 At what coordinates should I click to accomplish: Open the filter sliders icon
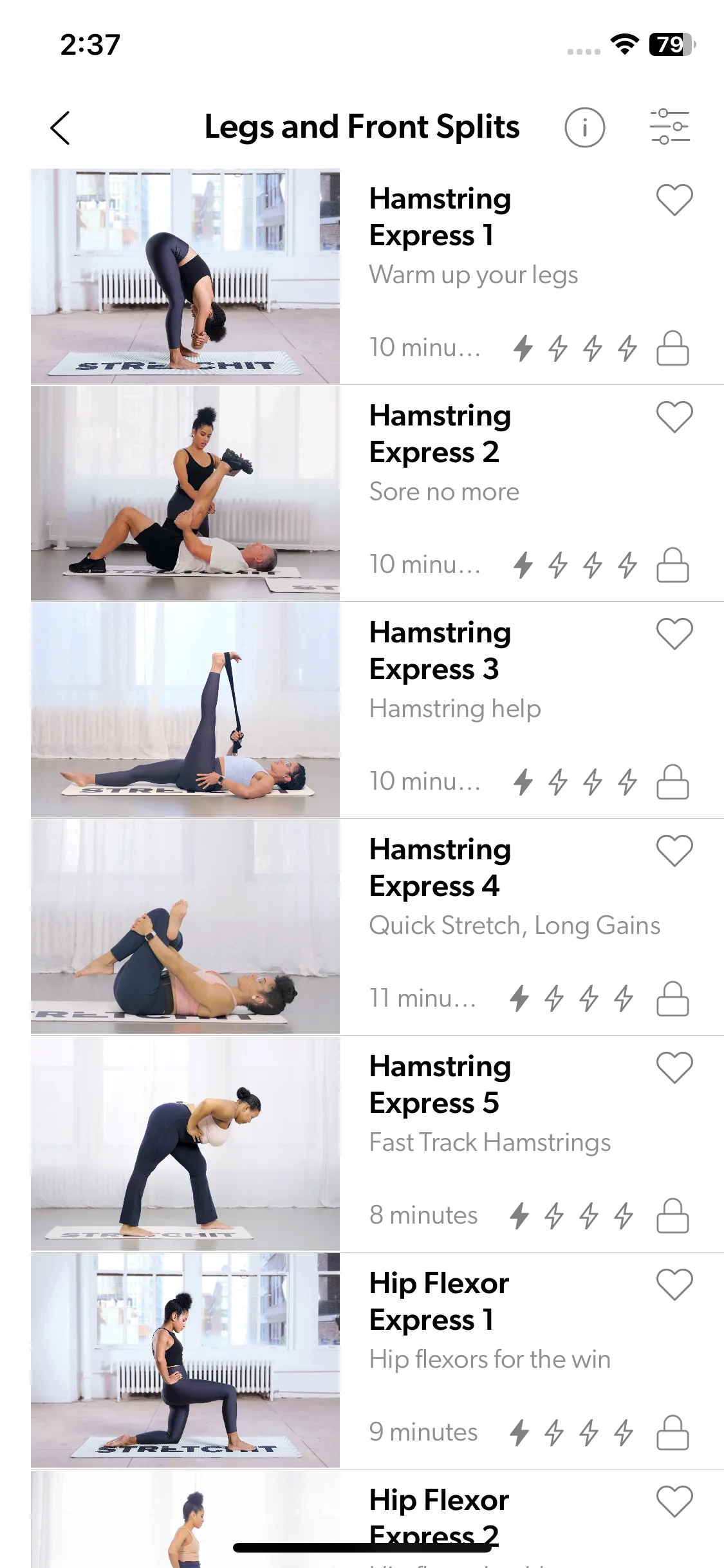669,127
